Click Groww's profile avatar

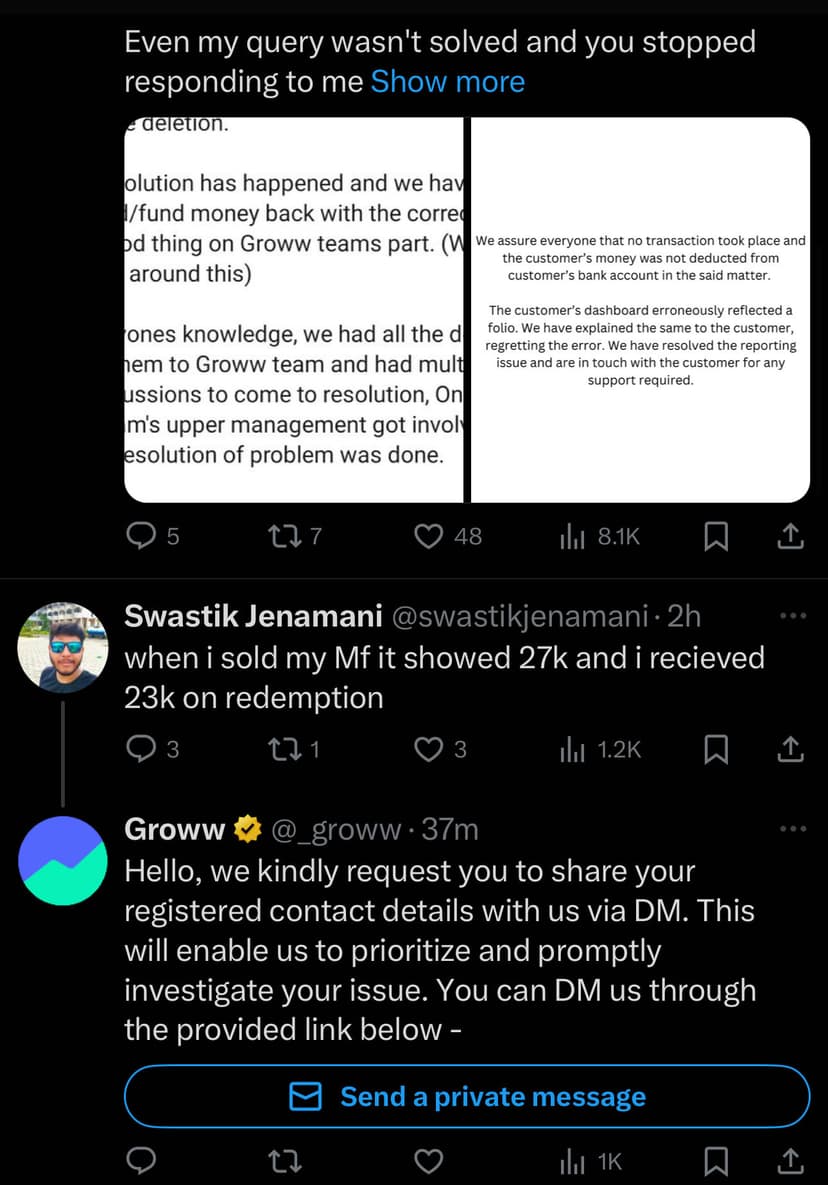pyautogui.click(x=62, y=860)
